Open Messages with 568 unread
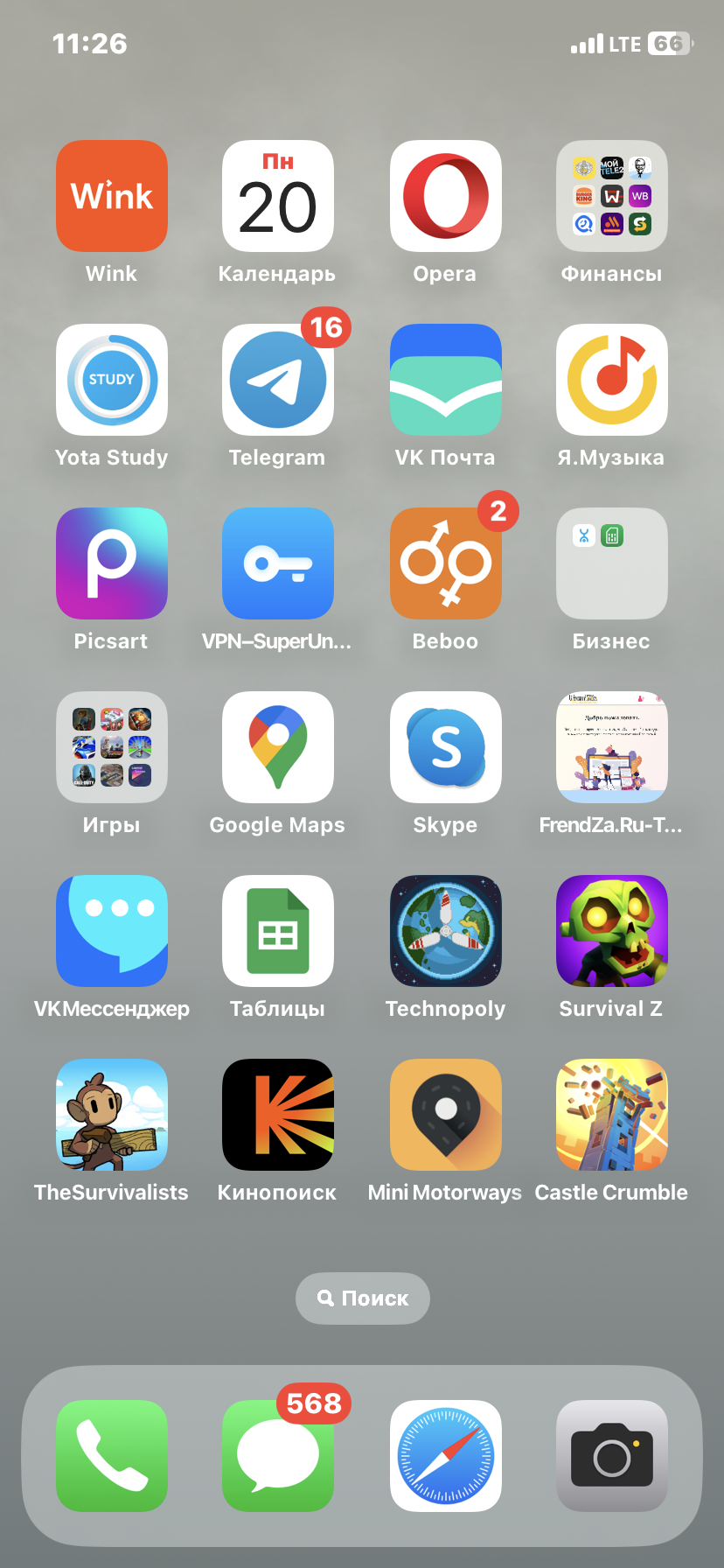The width and height of the screenshot is (724, 1568). [x=278, y=1456]
